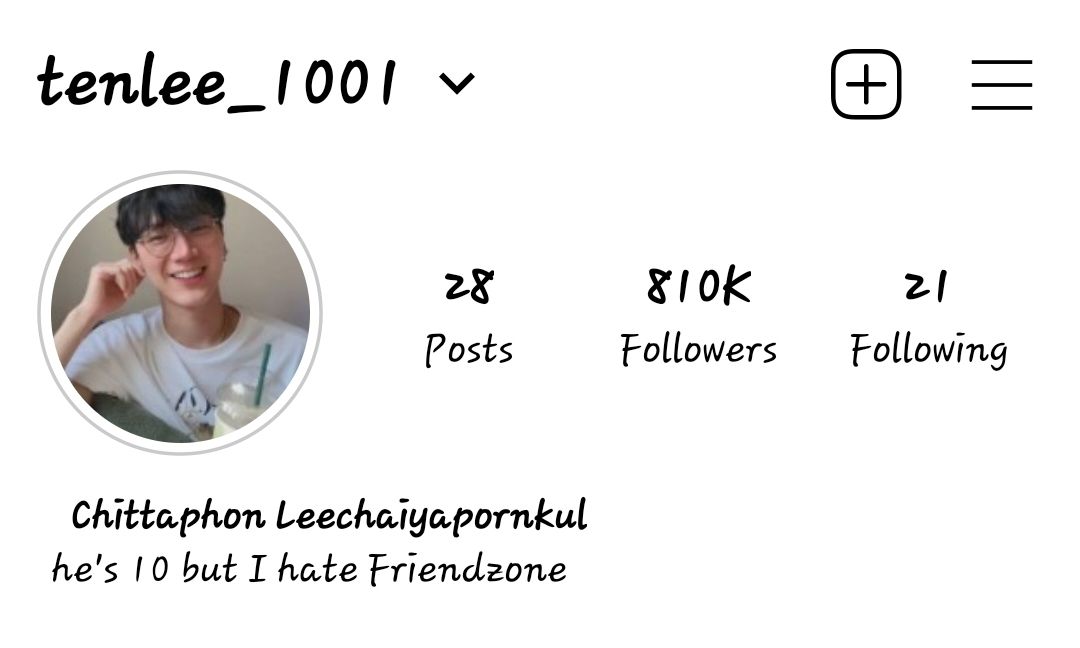Viewport: 1080px width, 648px height.
Task: Tap the profile picture
Action: [x=180, y=313]
